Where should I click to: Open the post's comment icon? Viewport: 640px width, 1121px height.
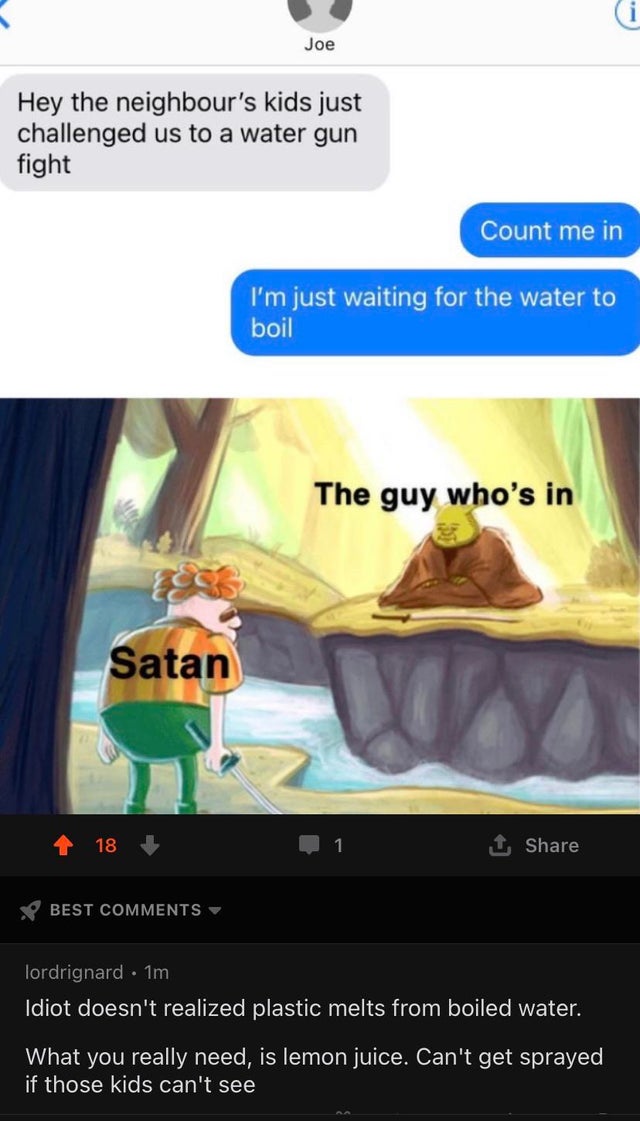point(310,845)
